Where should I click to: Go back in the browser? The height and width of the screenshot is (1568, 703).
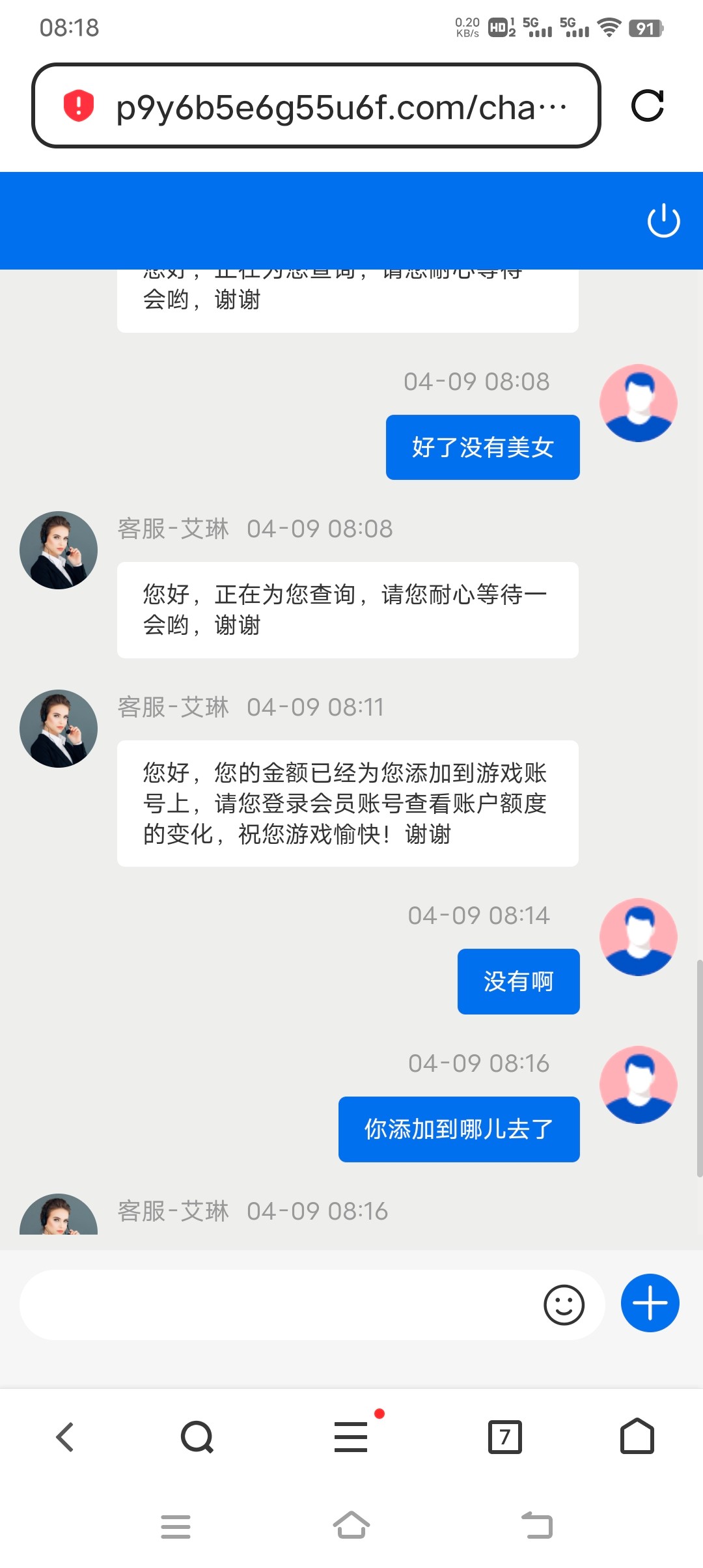coord(65,1437)
